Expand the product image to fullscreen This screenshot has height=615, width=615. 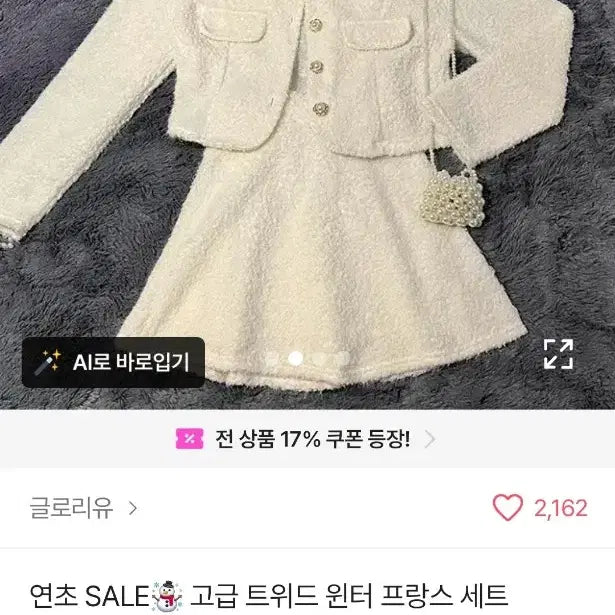(557, 354)
